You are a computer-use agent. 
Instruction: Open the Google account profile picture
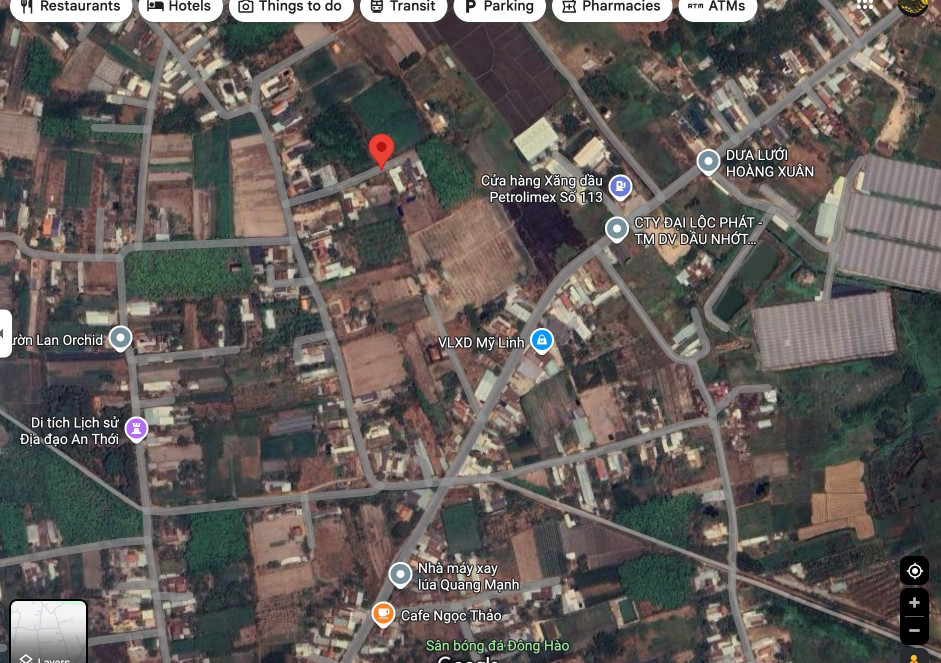pyautogui.click(x=913, y=5)
